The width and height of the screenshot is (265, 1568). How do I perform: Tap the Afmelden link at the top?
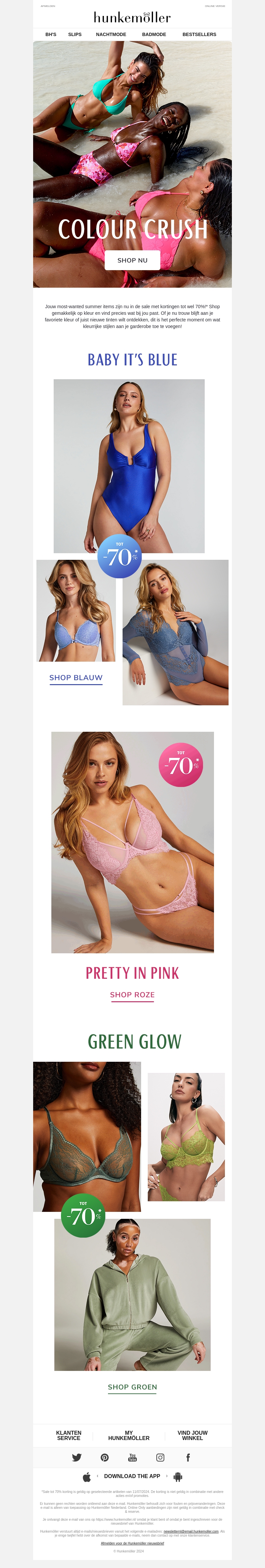pyautogui.click(x=48, y=6)
